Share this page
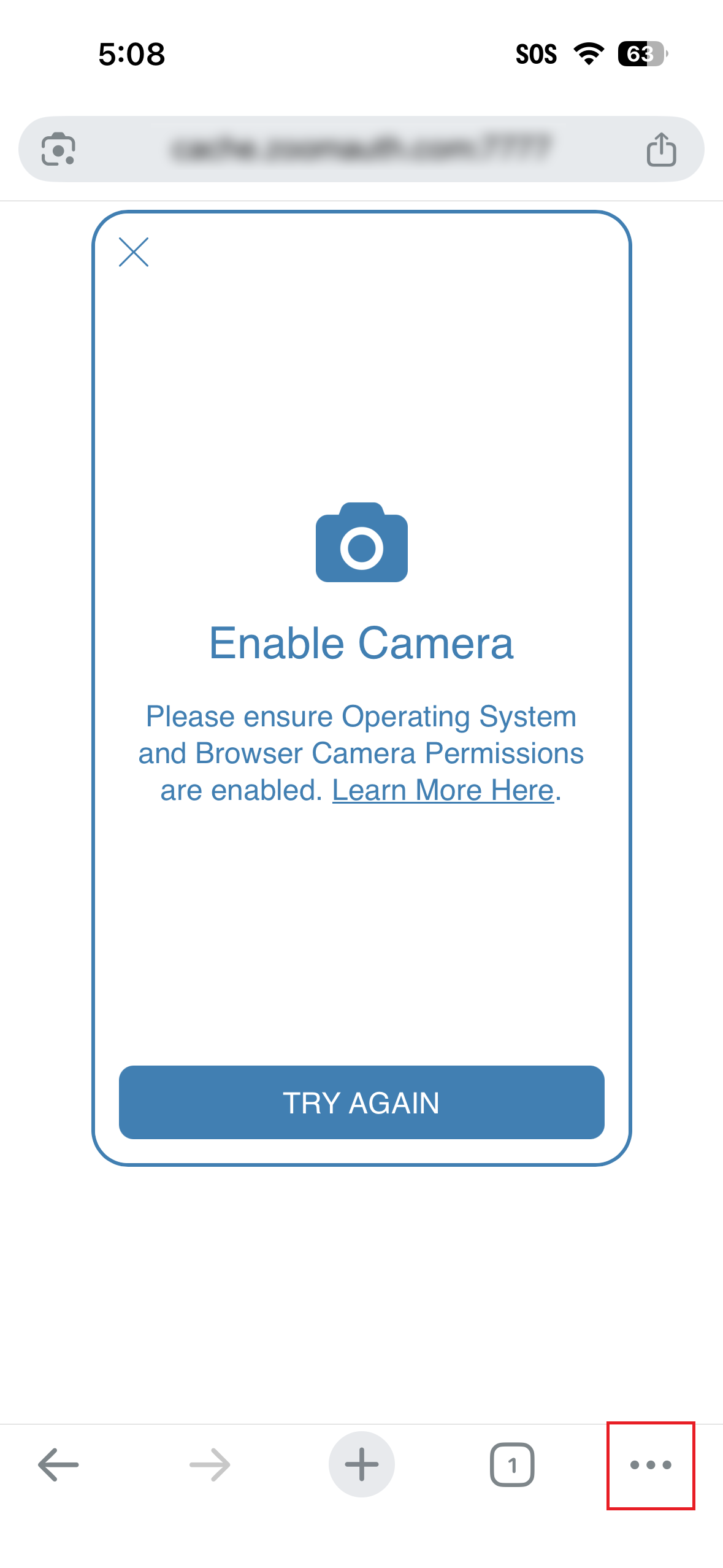 pyautogui.click(x=661, y=149)
